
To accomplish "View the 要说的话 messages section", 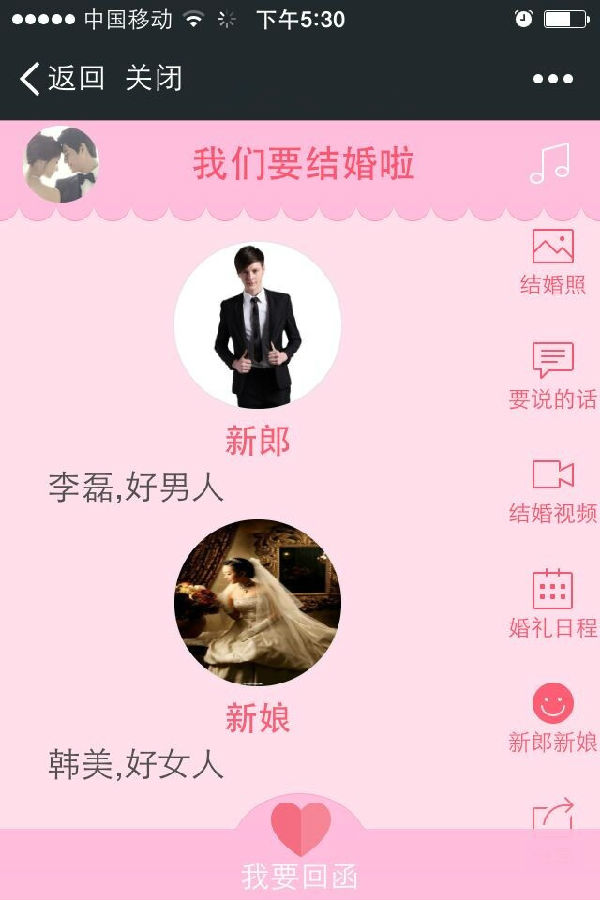I will click(x=553, y=376).
